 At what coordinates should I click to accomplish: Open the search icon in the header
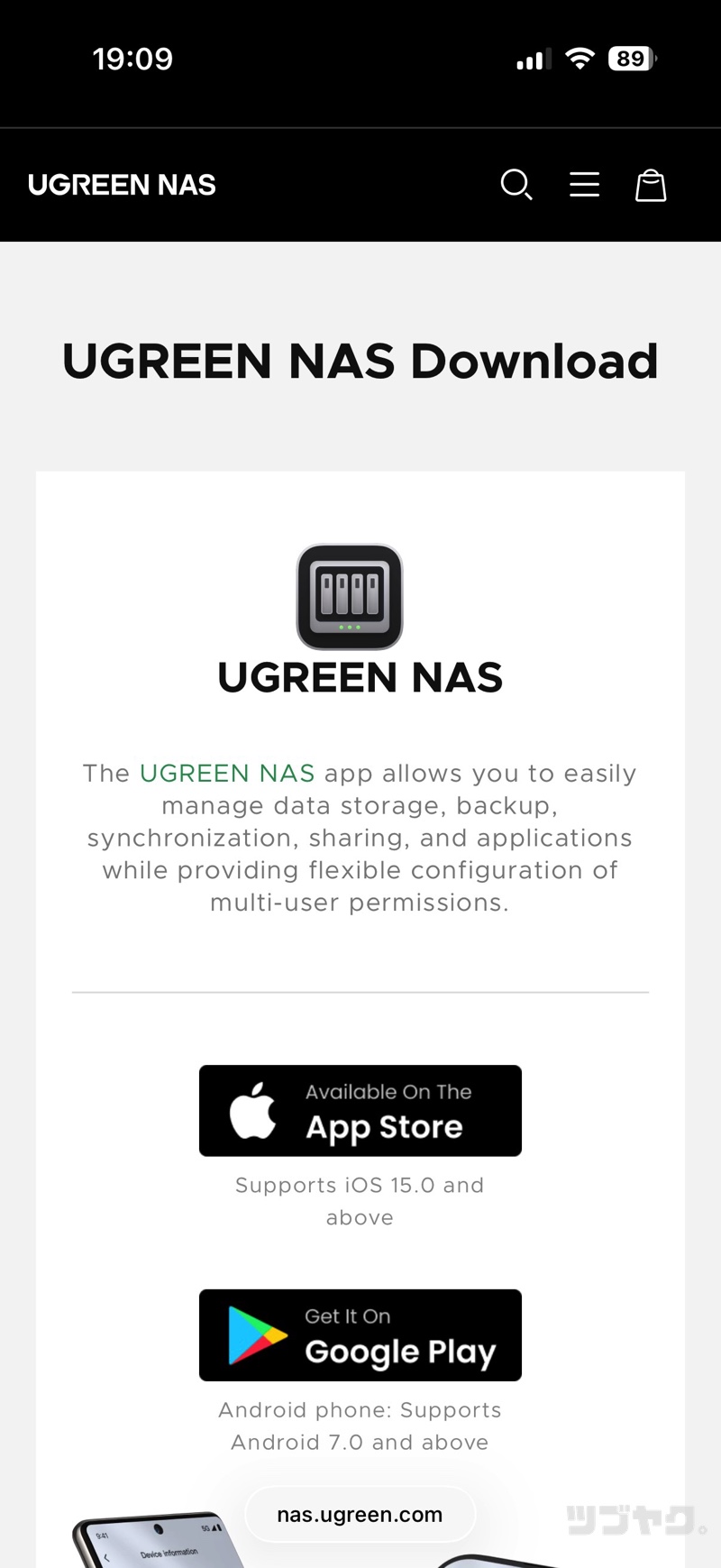[516, 185]
